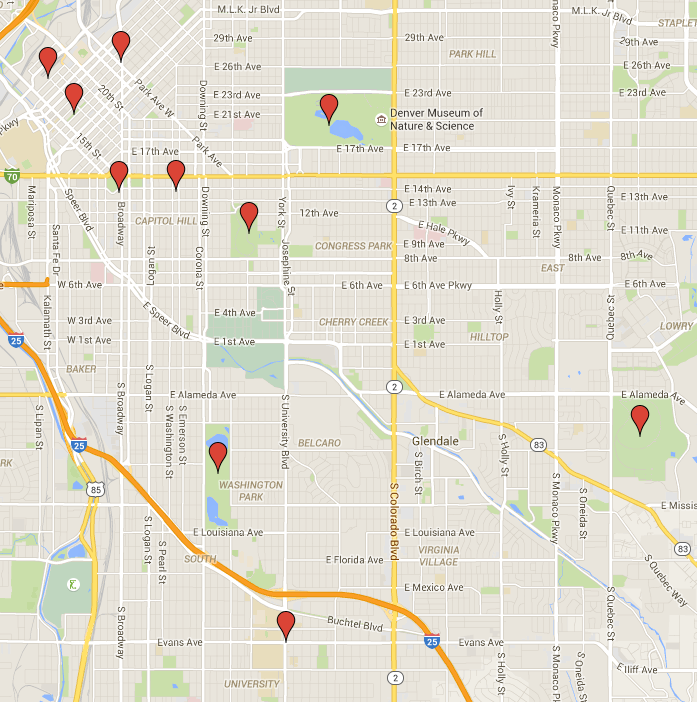Select the pin just below E 17th Ave near Logan
Viewport: 697px width, 702px height.
click(176, 173)
